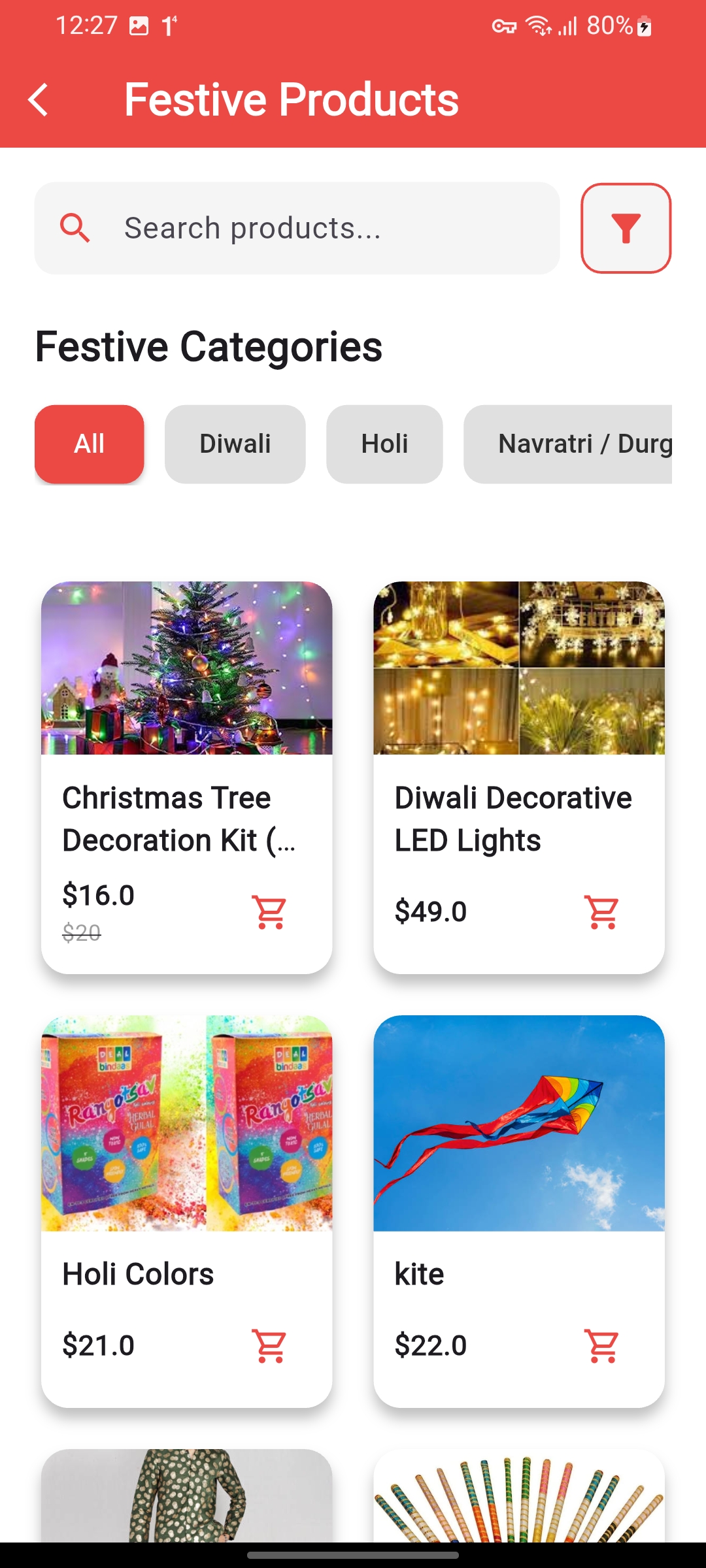Open the filter options button
Viewport: 706px width, 1568px height.
pos(626,228)
